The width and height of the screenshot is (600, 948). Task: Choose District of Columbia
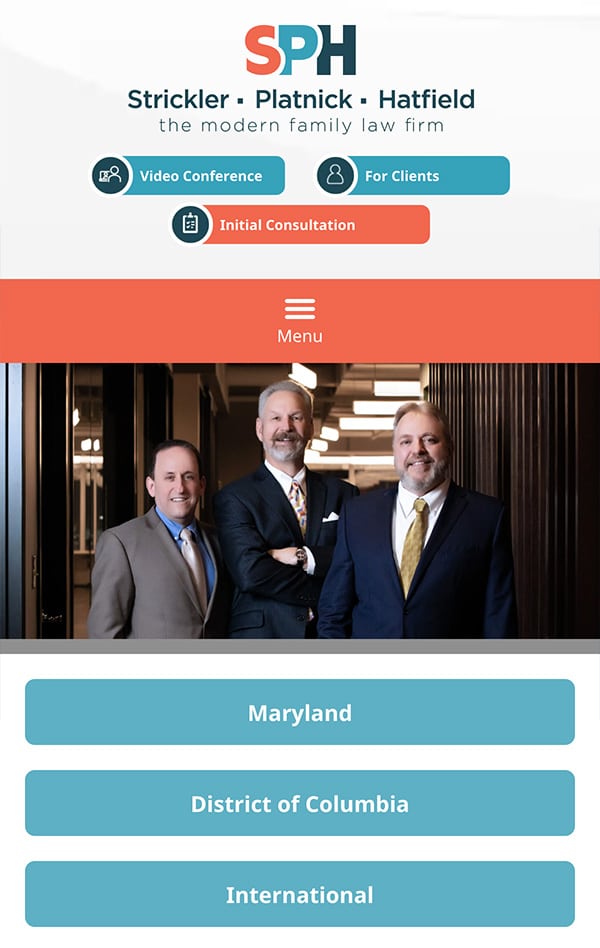click(x=300, y=804)
